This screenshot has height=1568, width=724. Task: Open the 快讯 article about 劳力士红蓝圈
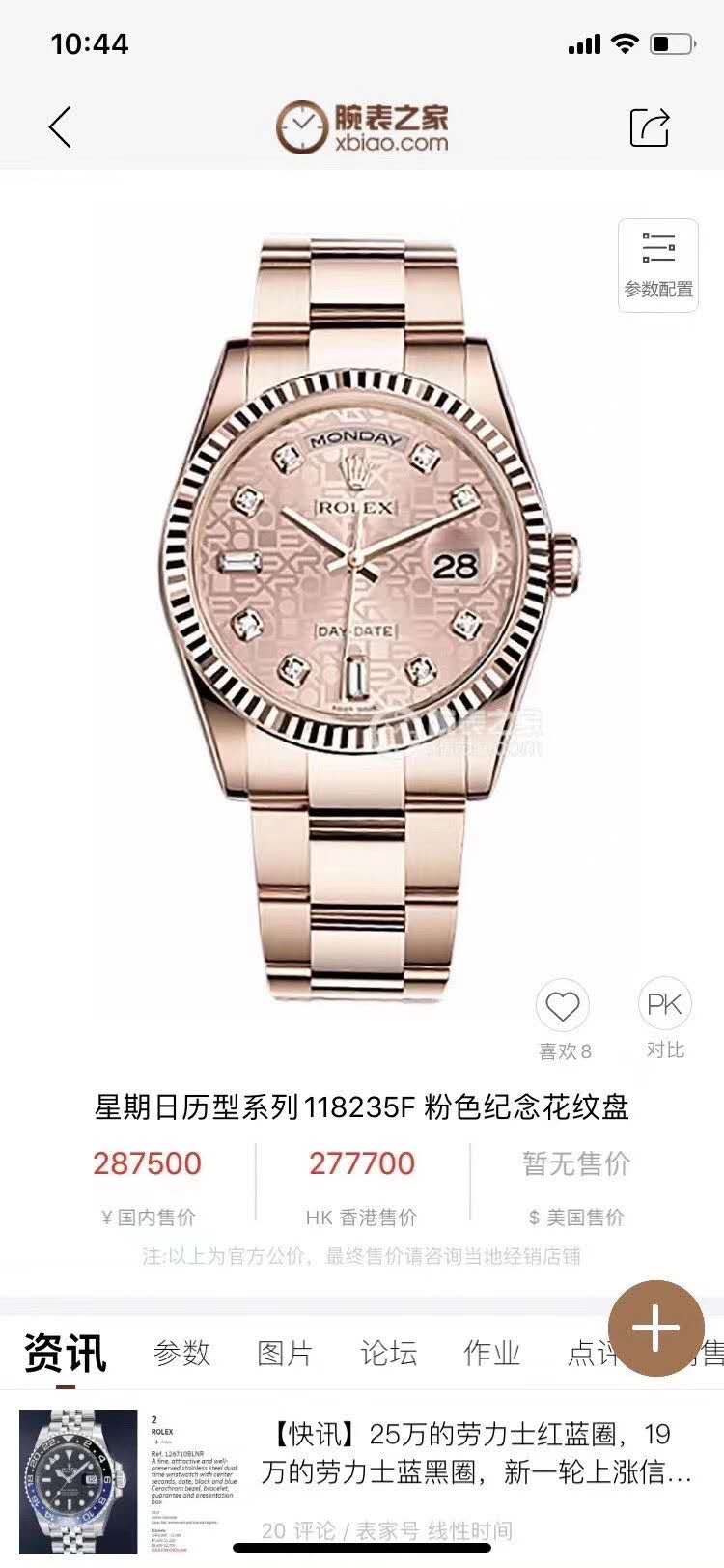click(x=475, y=1454)
